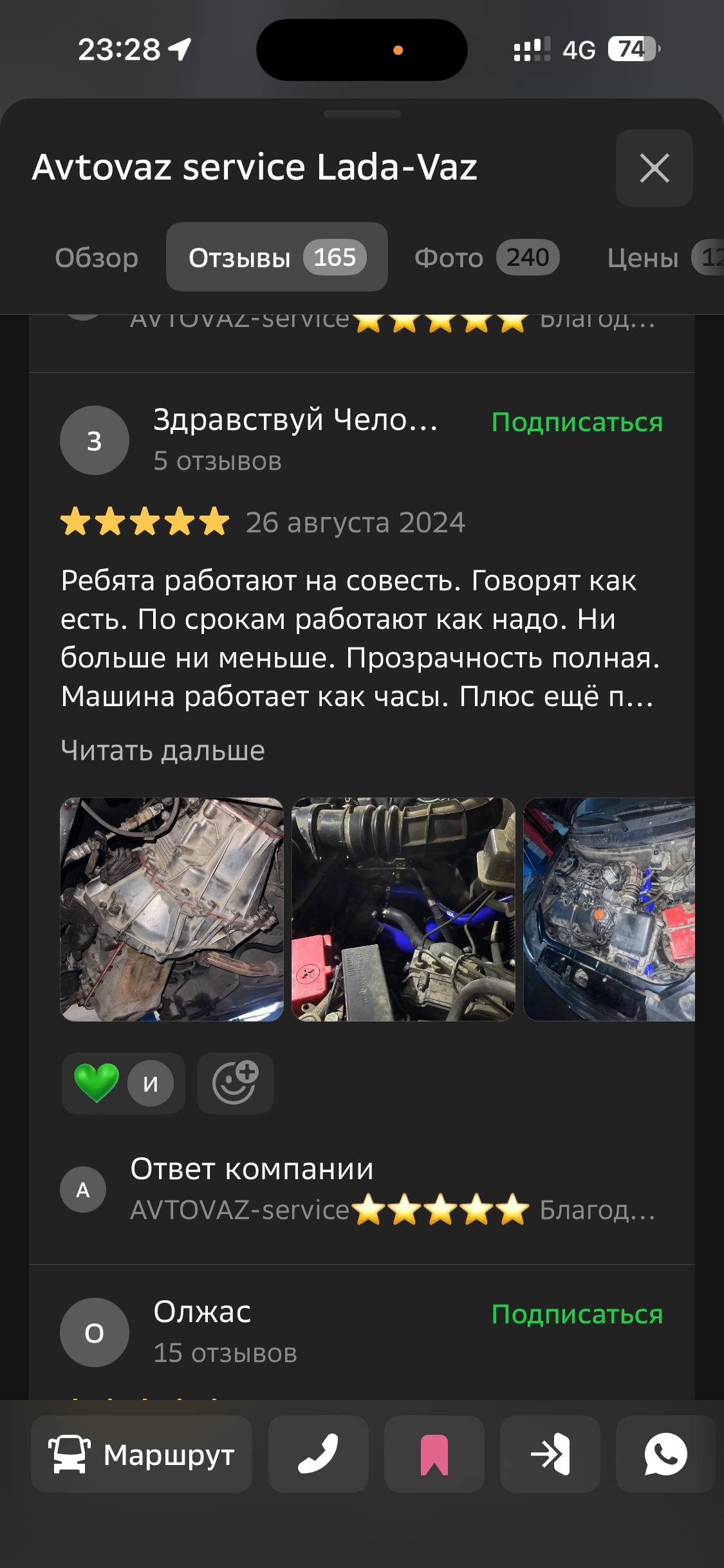Screen dimensions: 724x1568
Task: Subscribe to reviewer Здравствуй Чело…
Action: click(577, 423)
